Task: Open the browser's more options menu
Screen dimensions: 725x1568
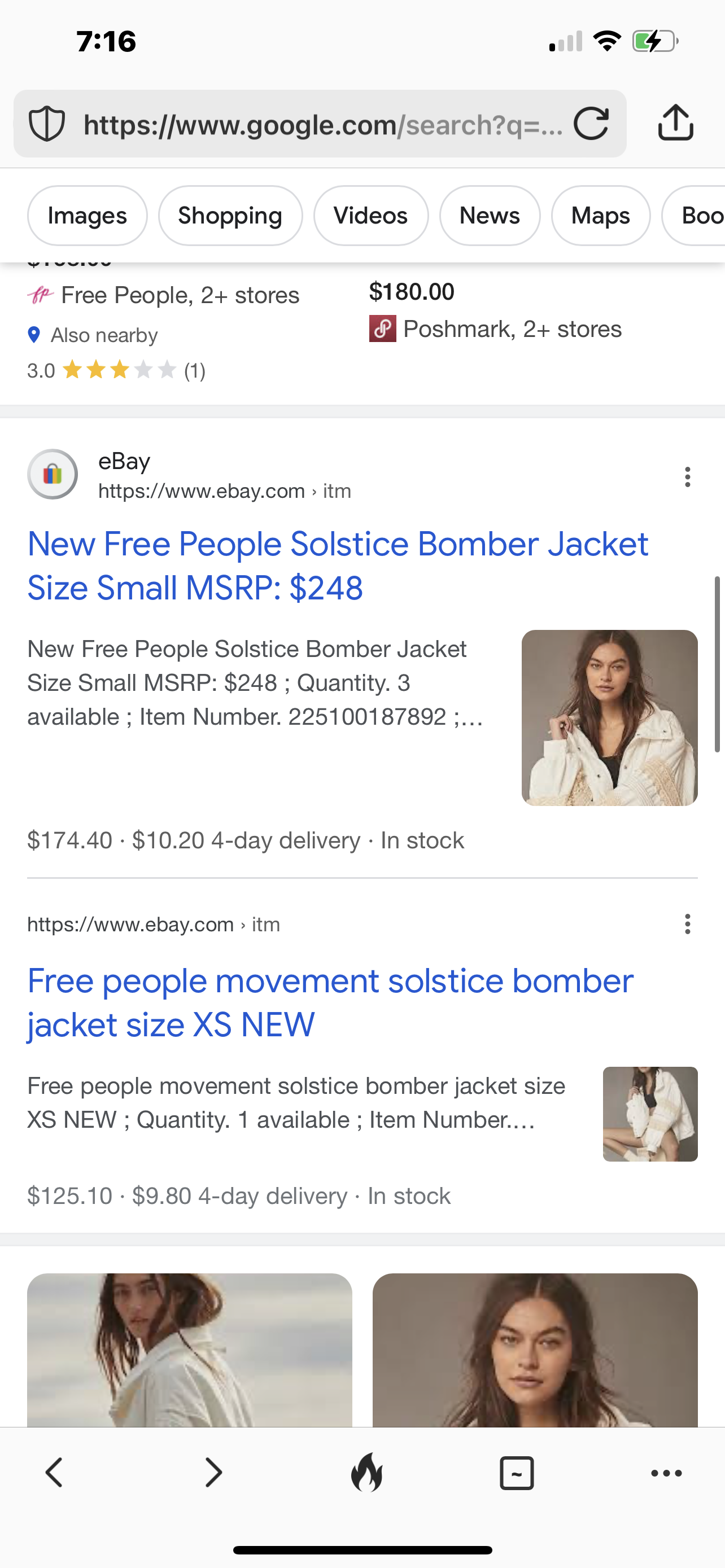Action: click(667, 1473)
